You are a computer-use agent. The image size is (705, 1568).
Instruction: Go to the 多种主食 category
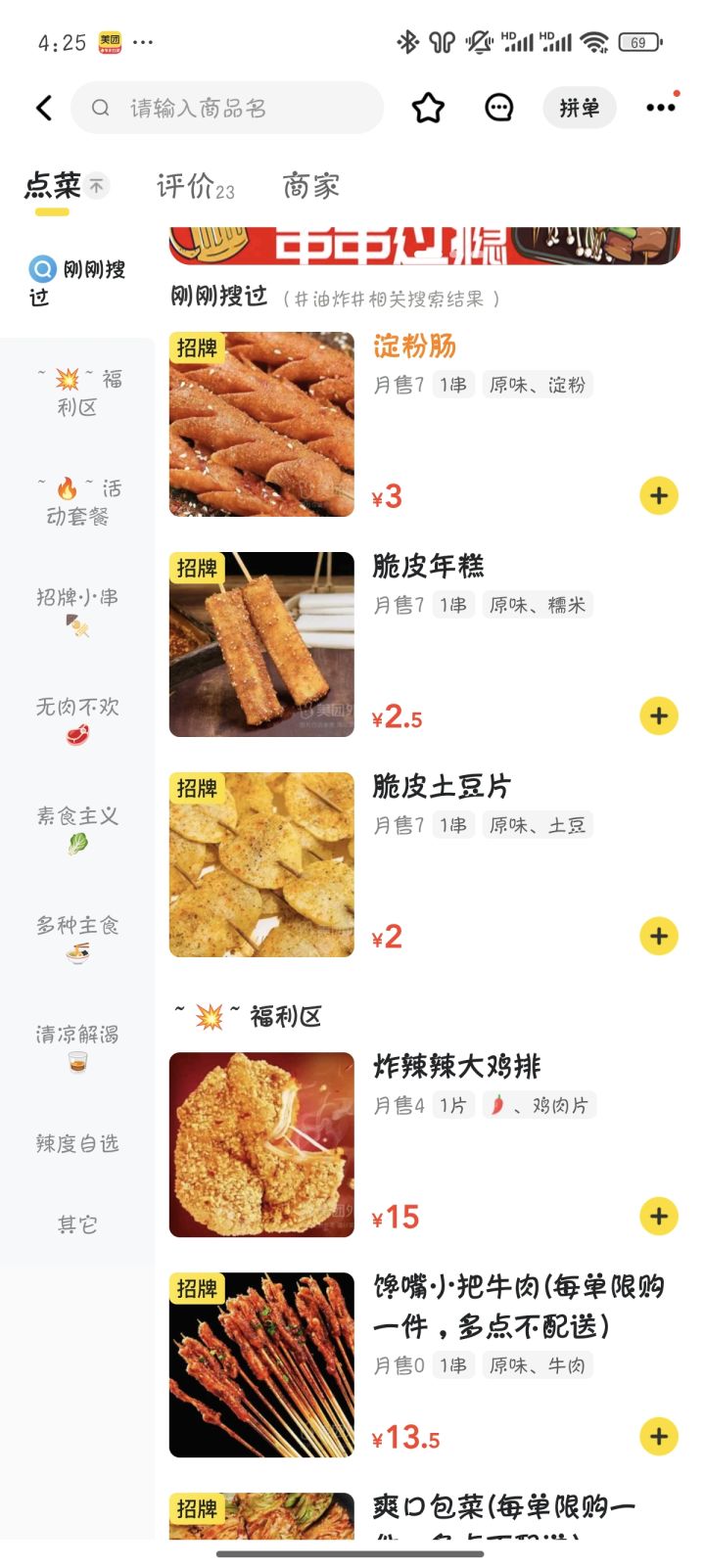(x=77, y=938)
